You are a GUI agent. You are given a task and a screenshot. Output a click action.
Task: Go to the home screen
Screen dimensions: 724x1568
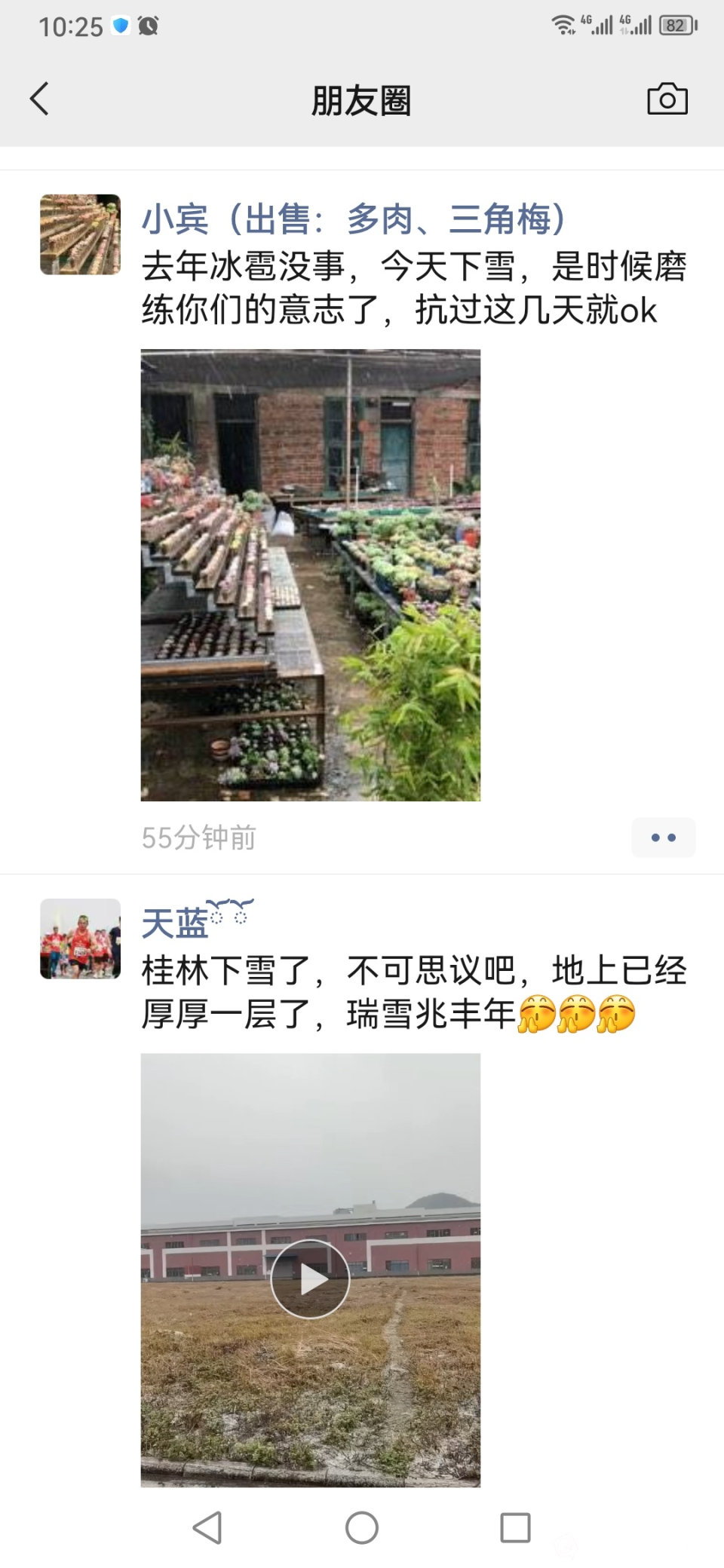pos(362,1528)
